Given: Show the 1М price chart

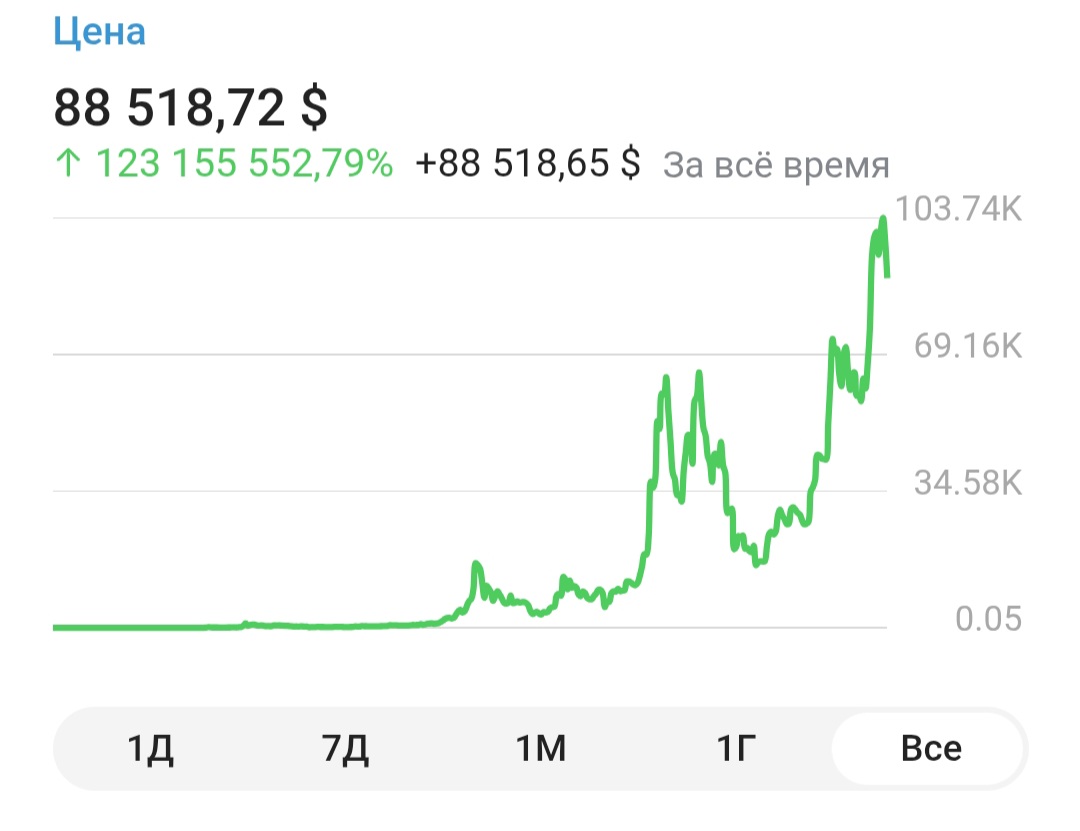Looking at the screenshot, I should (541, 748).
